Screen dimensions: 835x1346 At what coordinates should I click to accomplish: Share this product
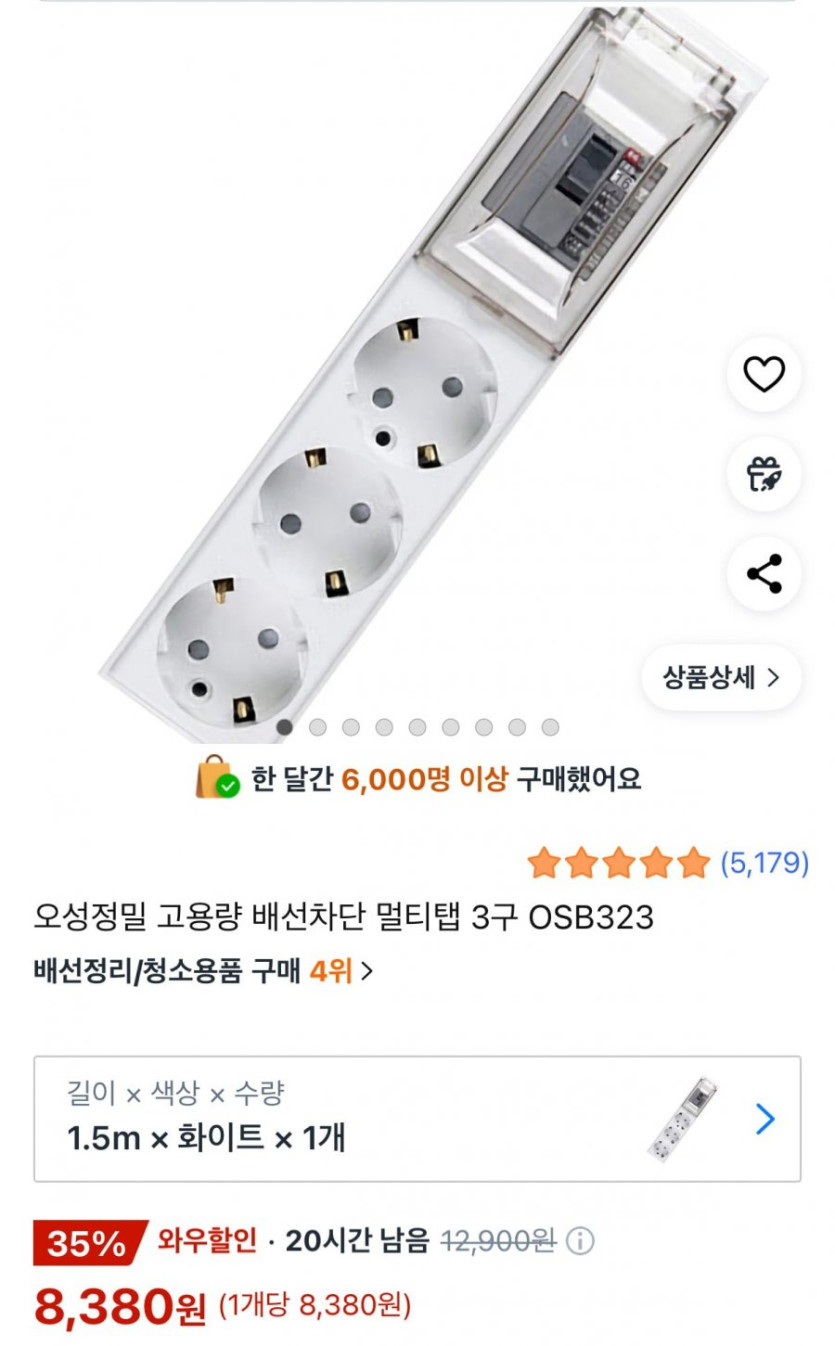click(764, 574)
